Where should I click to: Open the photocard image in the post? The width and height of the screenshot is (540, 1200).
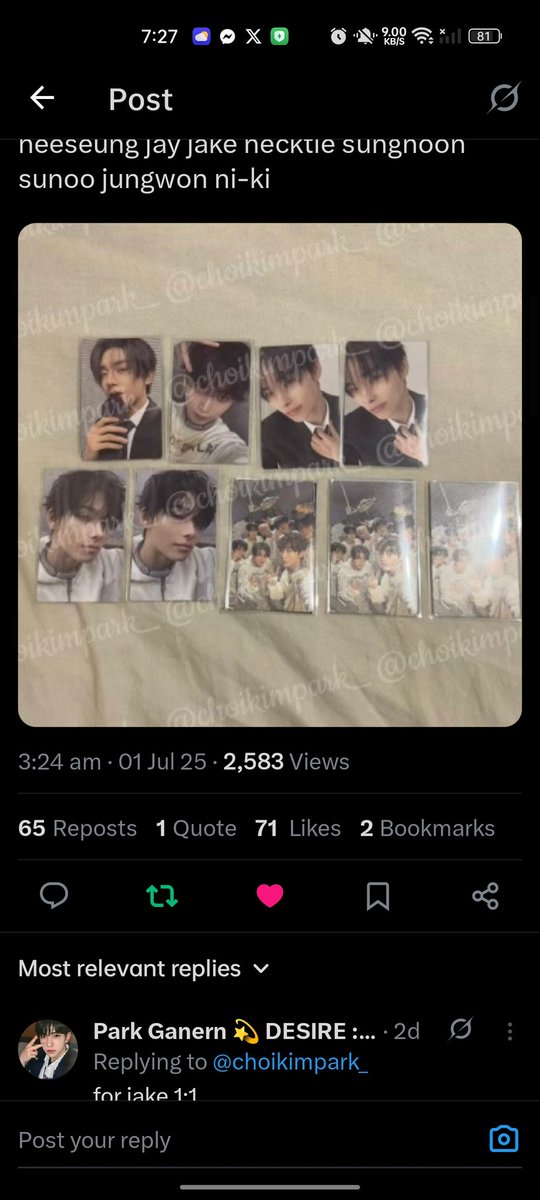[270, 474]
